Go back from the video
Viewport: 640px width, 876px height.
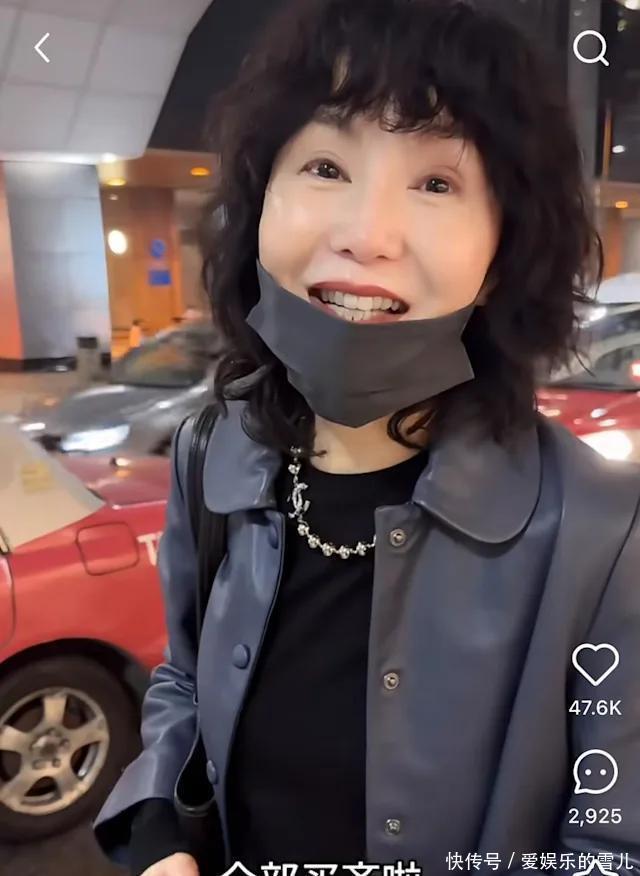coord(42,48)
